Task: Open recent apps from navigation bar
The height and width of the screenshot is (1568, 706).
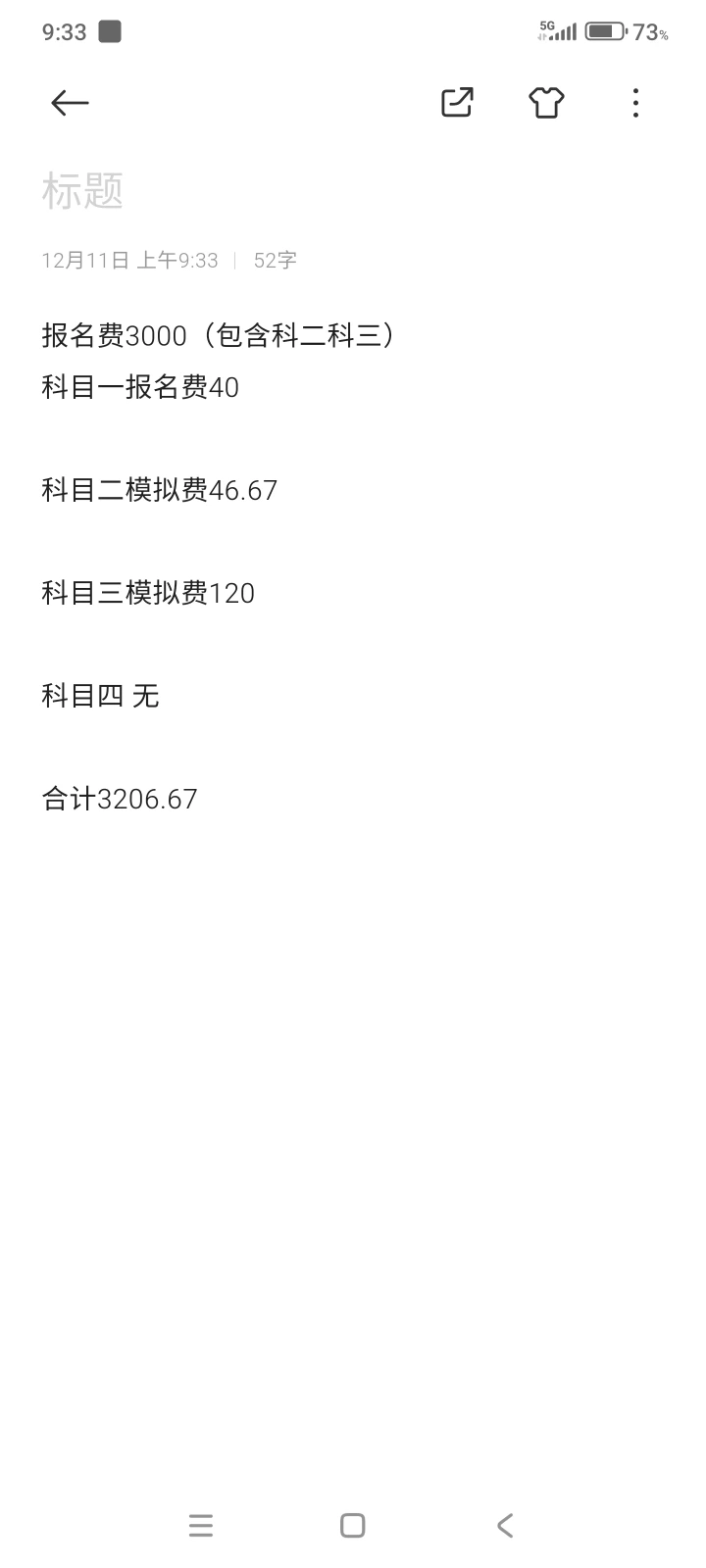Action: click(201, 1525)
